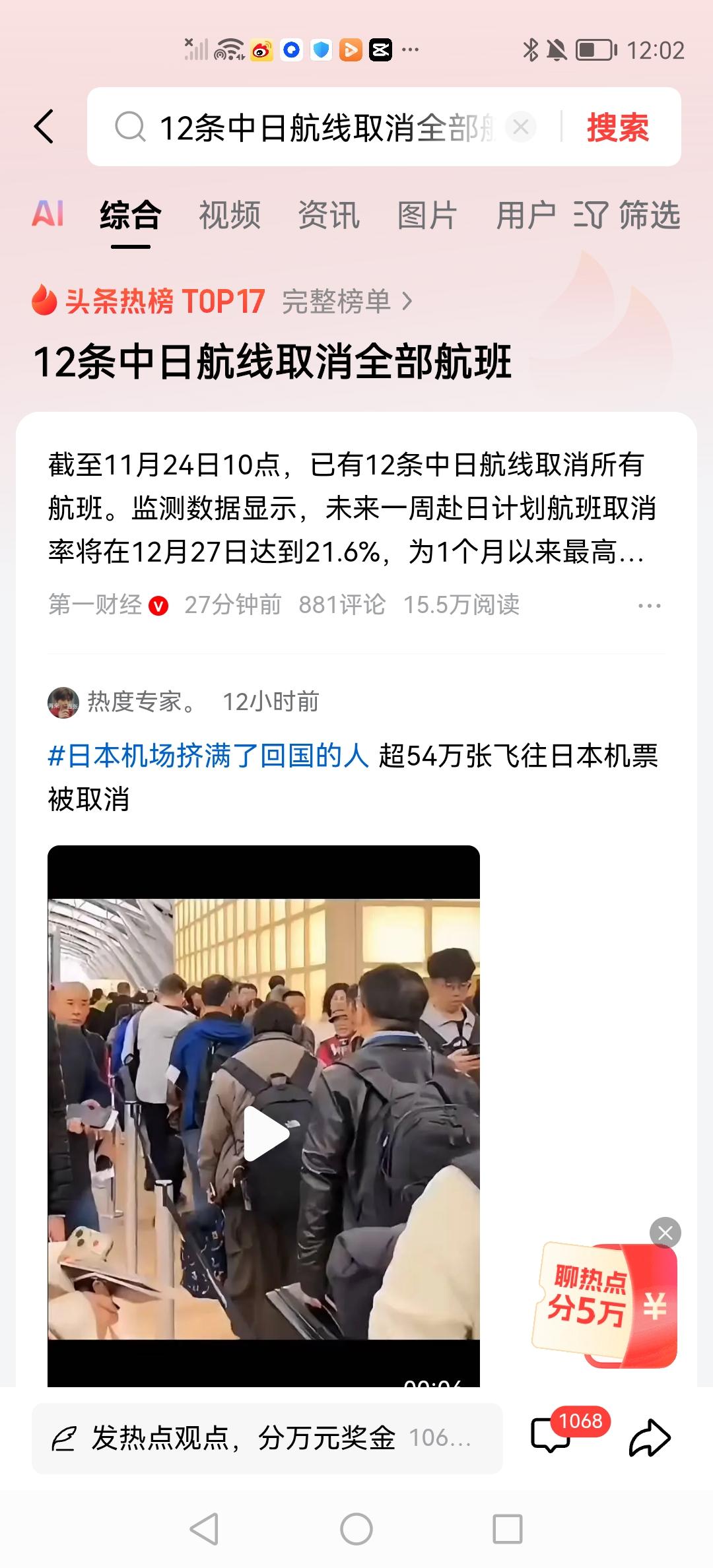Tap the back arrow to exit search
The image size is (713, 1568).
coord(44,127)
